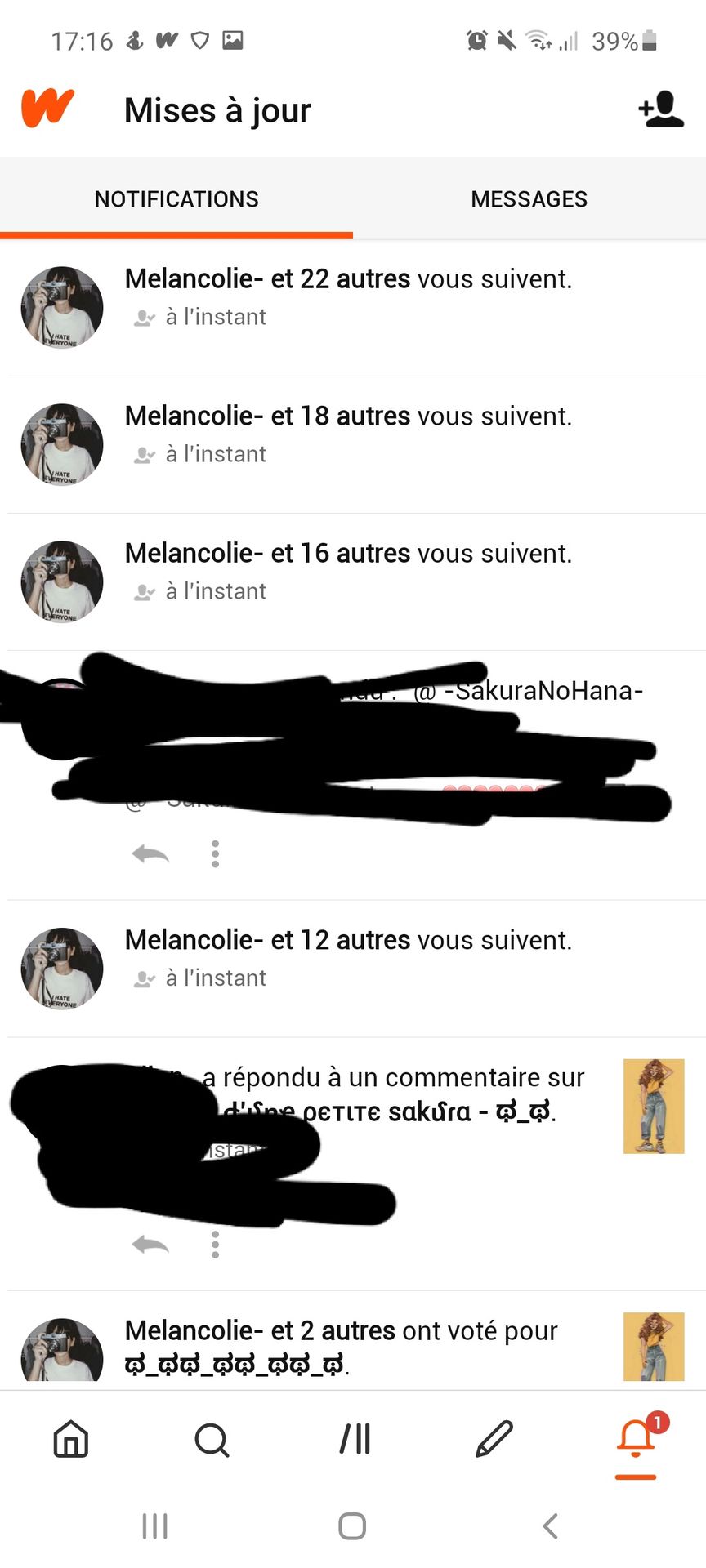Open more options on the "a répondu" notification

point(215,1245)
